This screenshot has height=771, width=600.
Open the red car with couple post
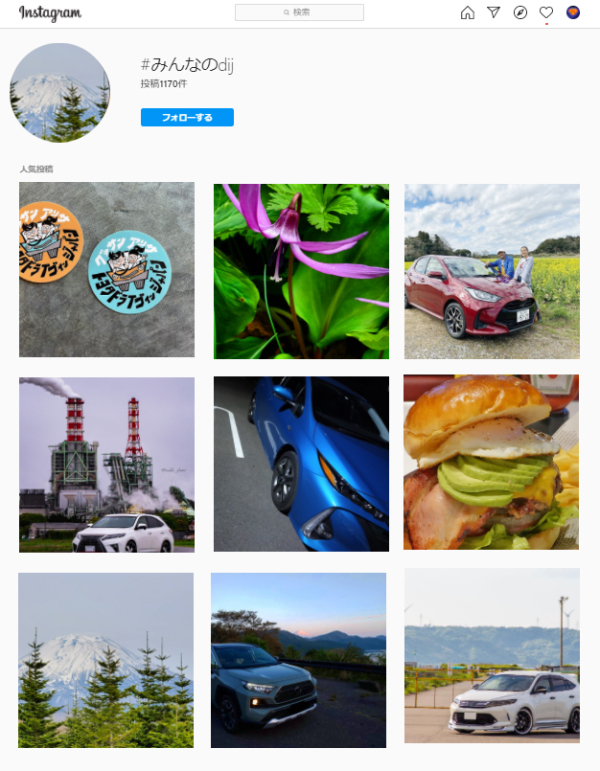492,271
